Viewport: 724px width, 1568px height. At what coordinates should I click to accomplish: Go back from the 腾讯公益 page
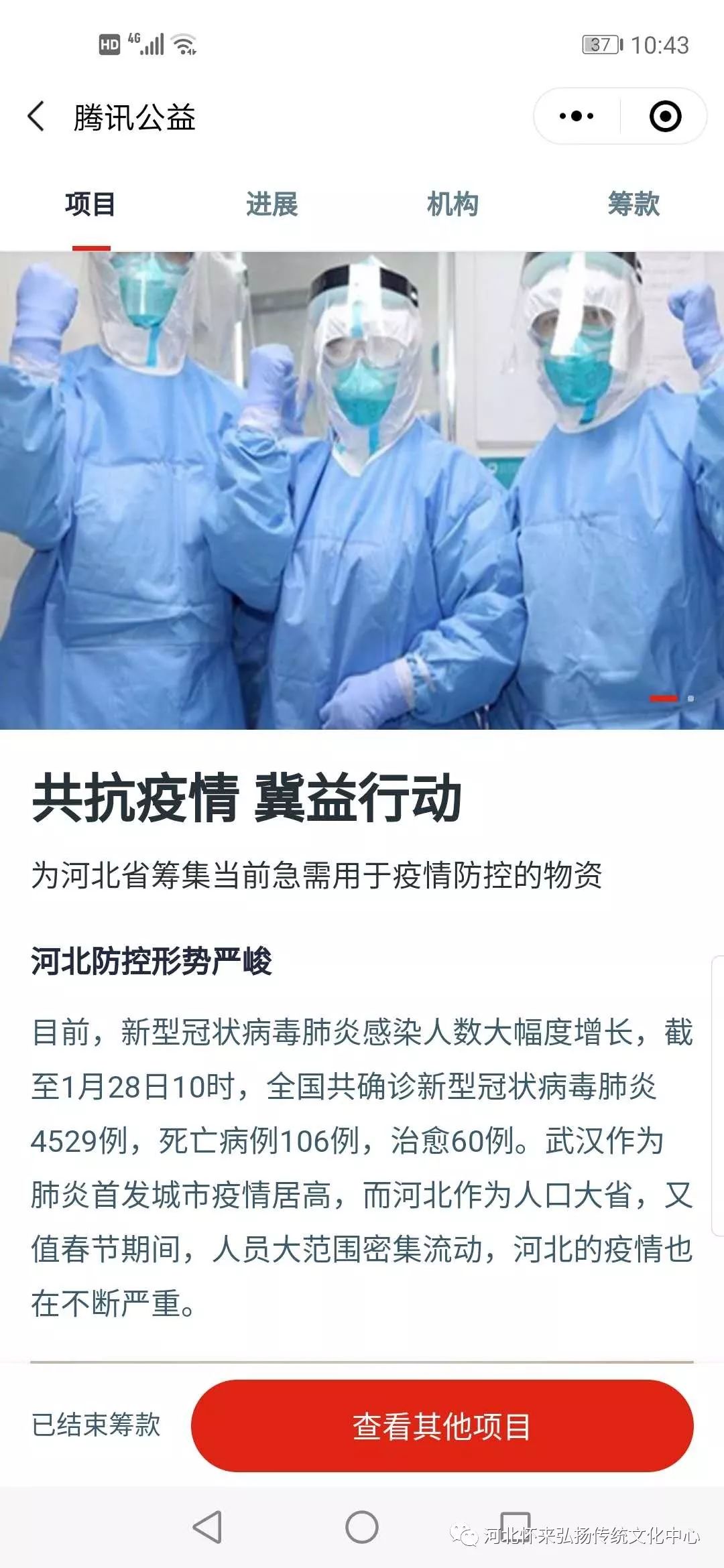tap(37, 117)
